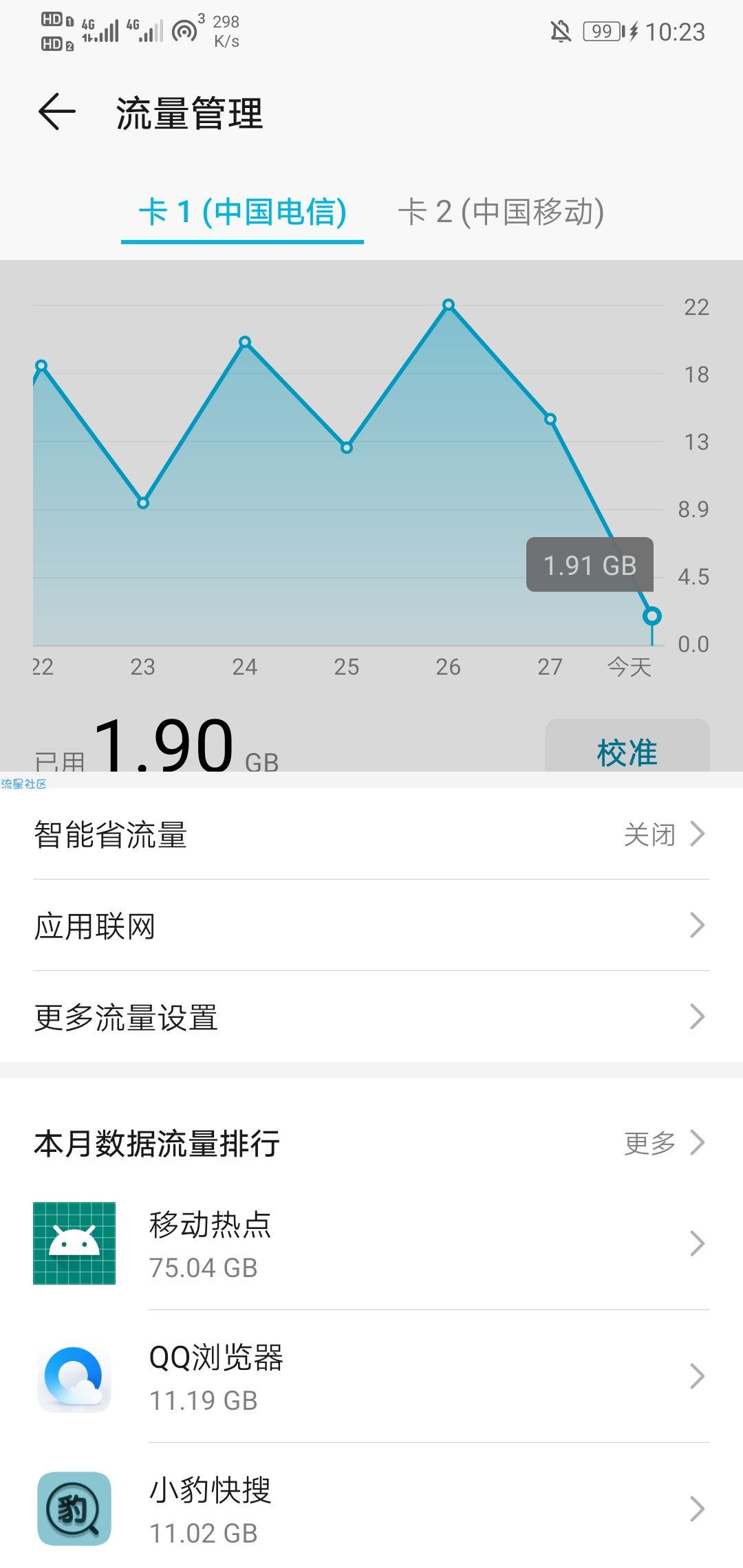Open 移动热点 data usage details
The height and width of the screenshot is (1568, 743).
pyautogui.click(x=371, y=1243)
